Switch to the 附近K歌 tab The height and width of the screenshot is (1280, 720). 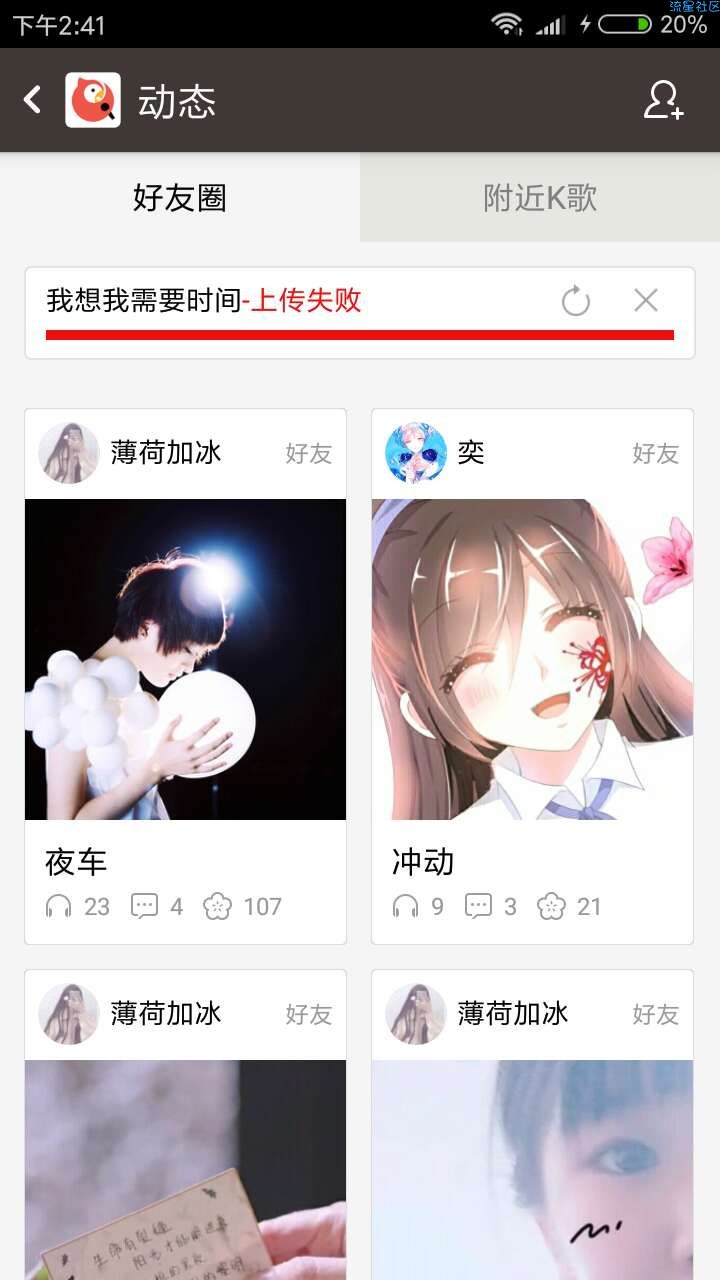pos(540,198)
